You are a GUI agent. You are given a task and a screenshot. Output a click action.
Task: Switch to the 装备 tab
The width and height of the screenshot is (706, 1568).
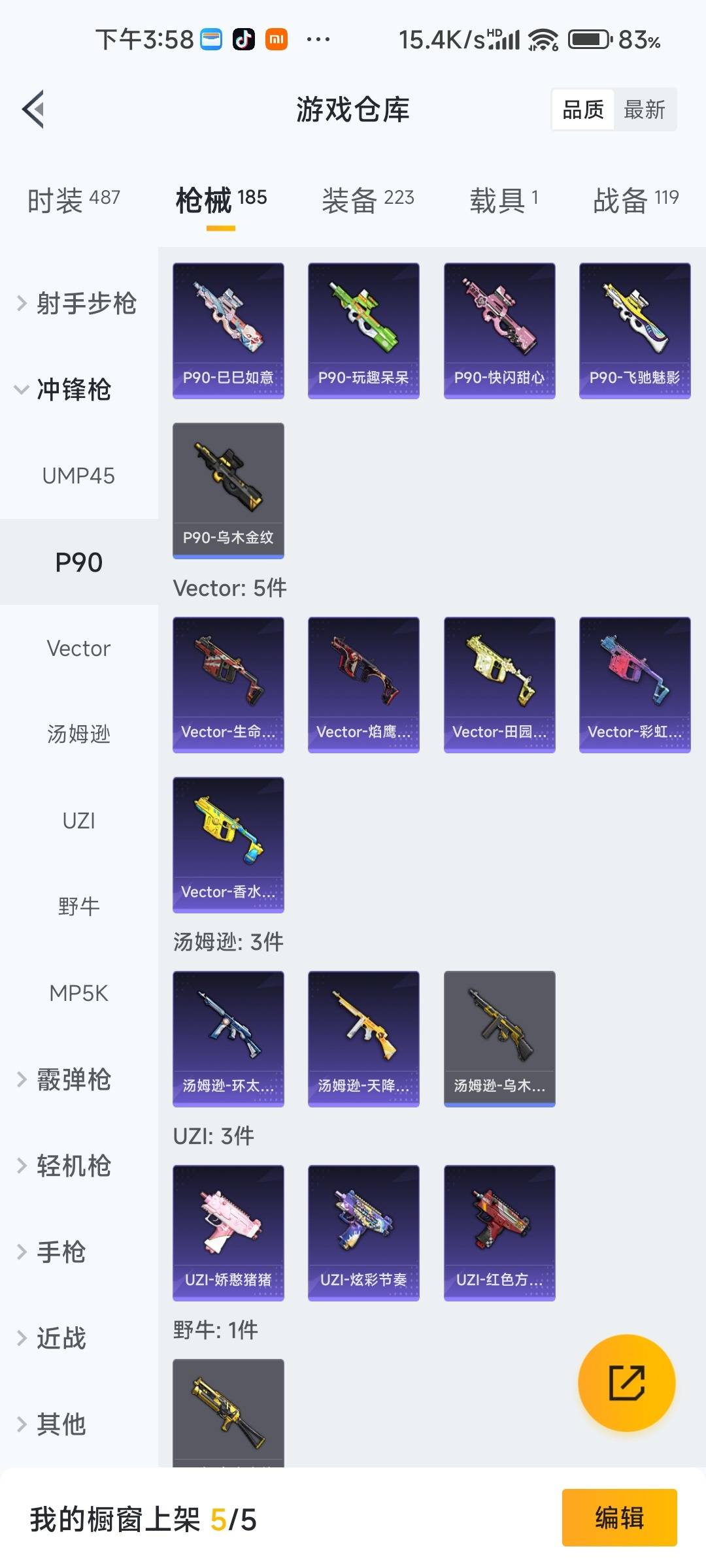pos(367,200)
